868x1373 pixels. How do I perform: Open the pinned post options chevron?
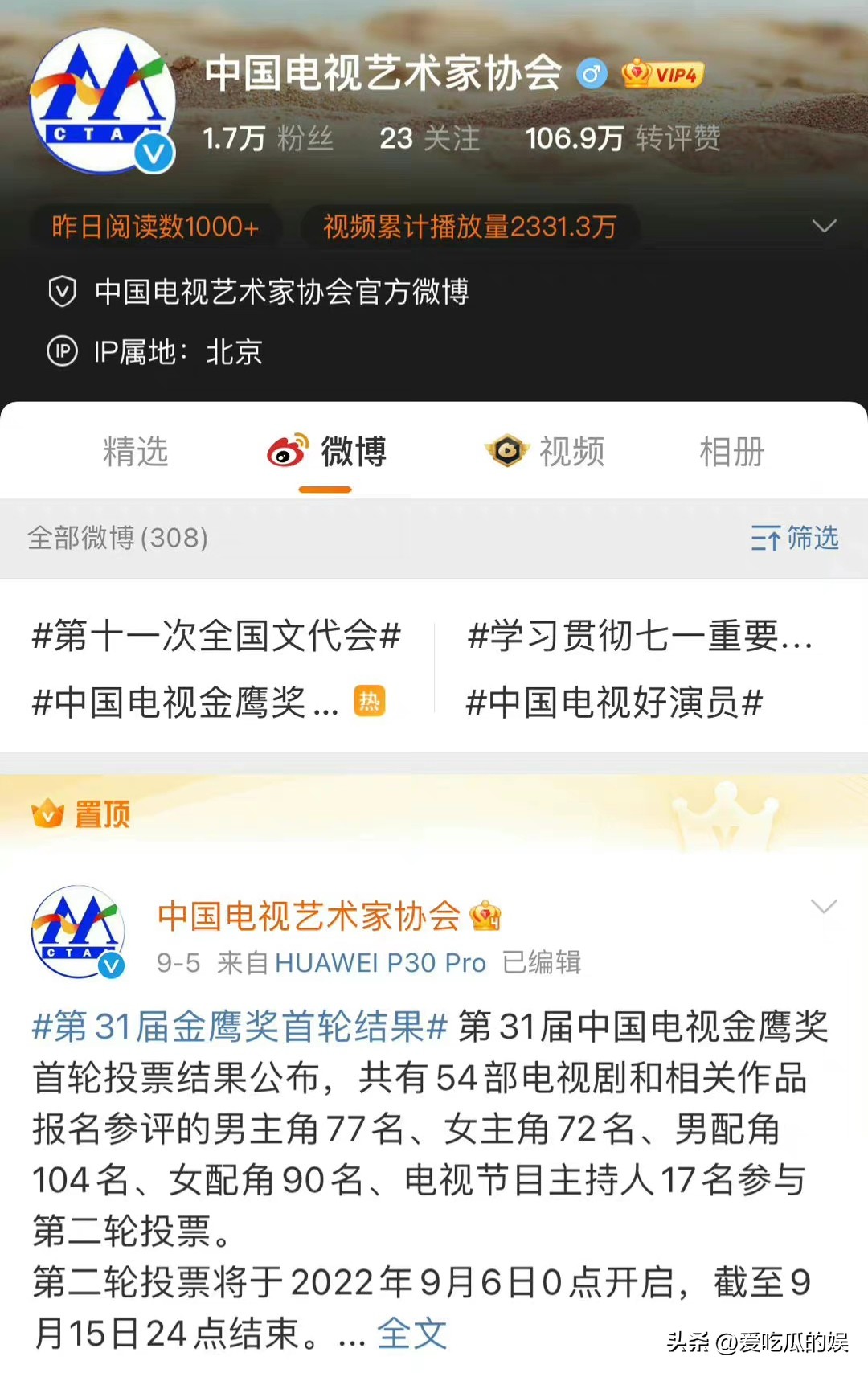825,908
